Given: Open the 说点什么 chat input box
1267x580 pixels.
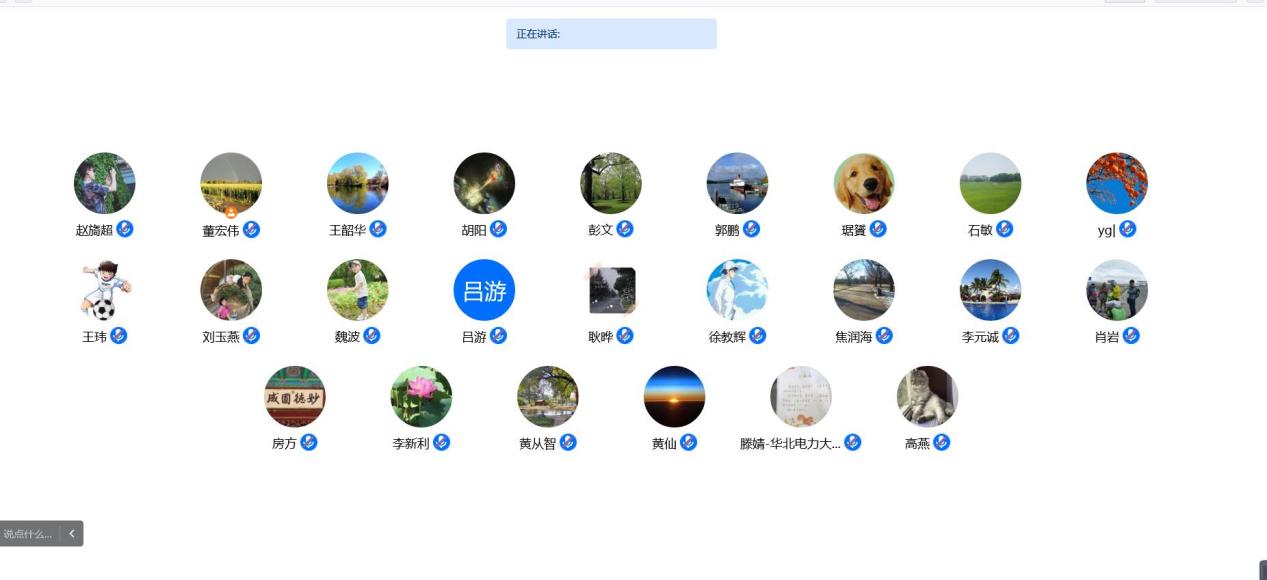Looking at the screenshot, I should click(x=29, y=534).
